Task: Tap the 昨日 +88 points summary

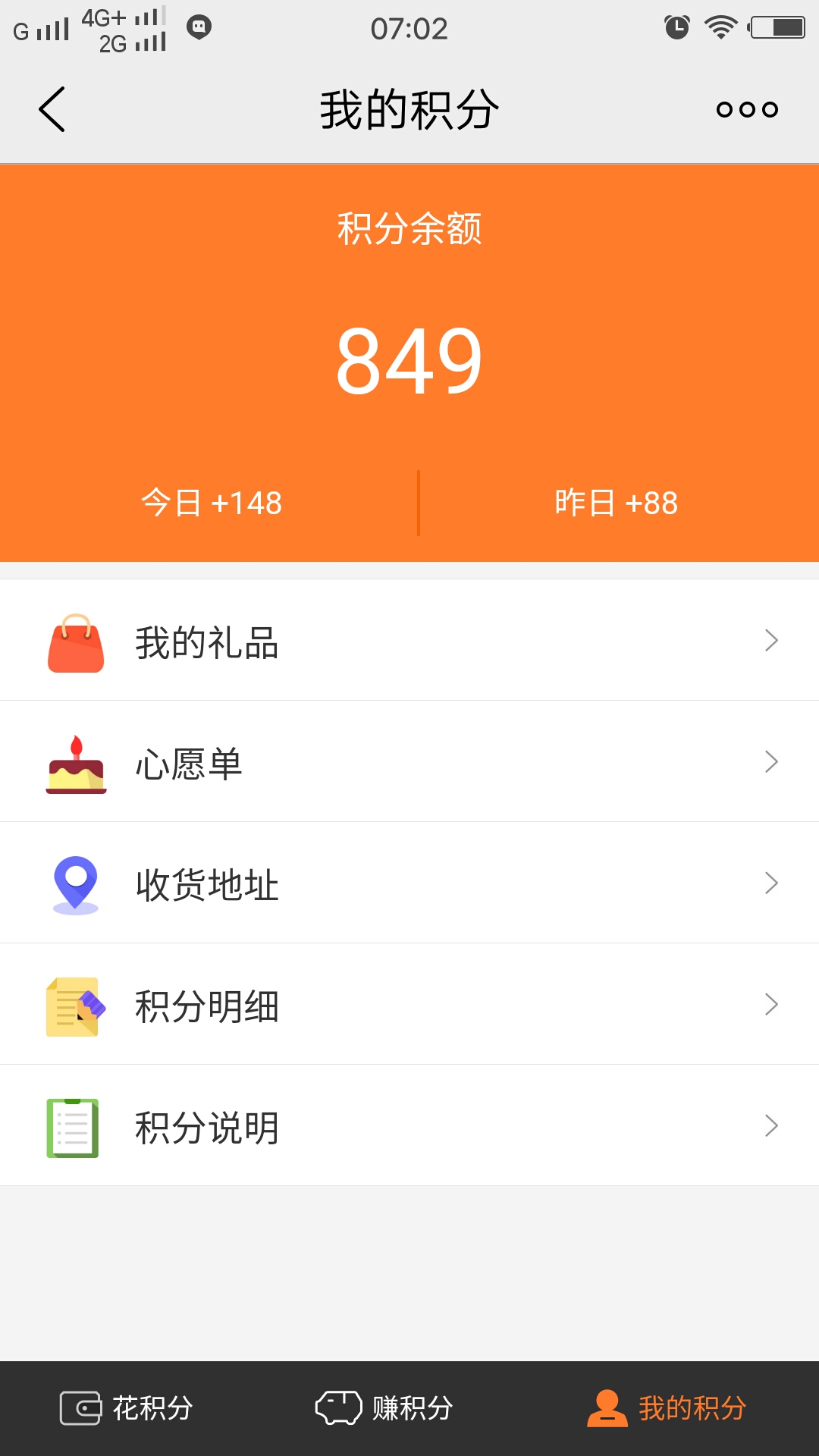Action: tap(616, 500)
